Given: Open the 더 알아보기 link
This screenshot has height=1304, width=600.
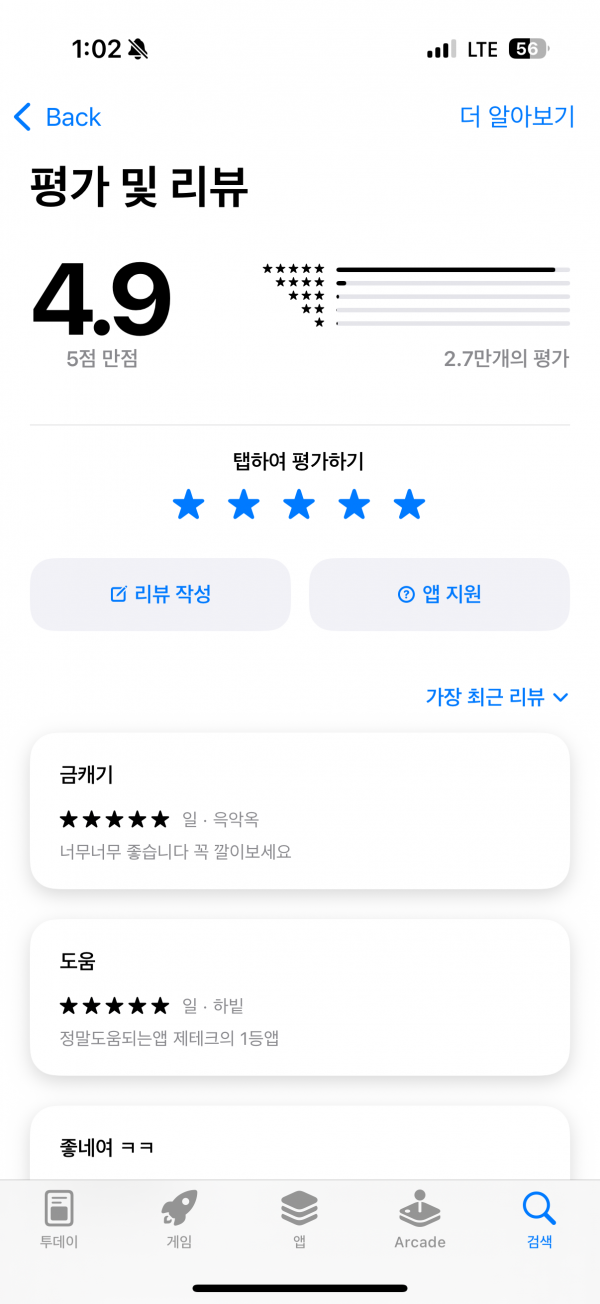Looking at the screenshot, I should [517, 117].
